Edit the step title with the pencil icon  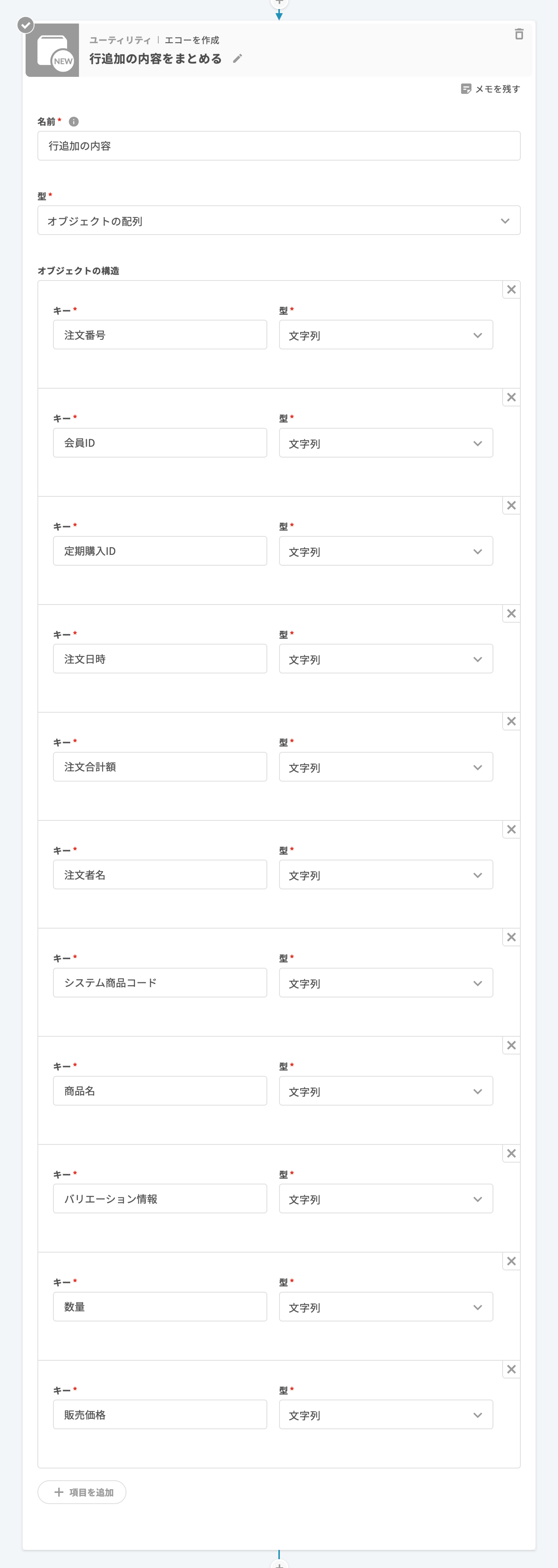(x=238, y=58)
